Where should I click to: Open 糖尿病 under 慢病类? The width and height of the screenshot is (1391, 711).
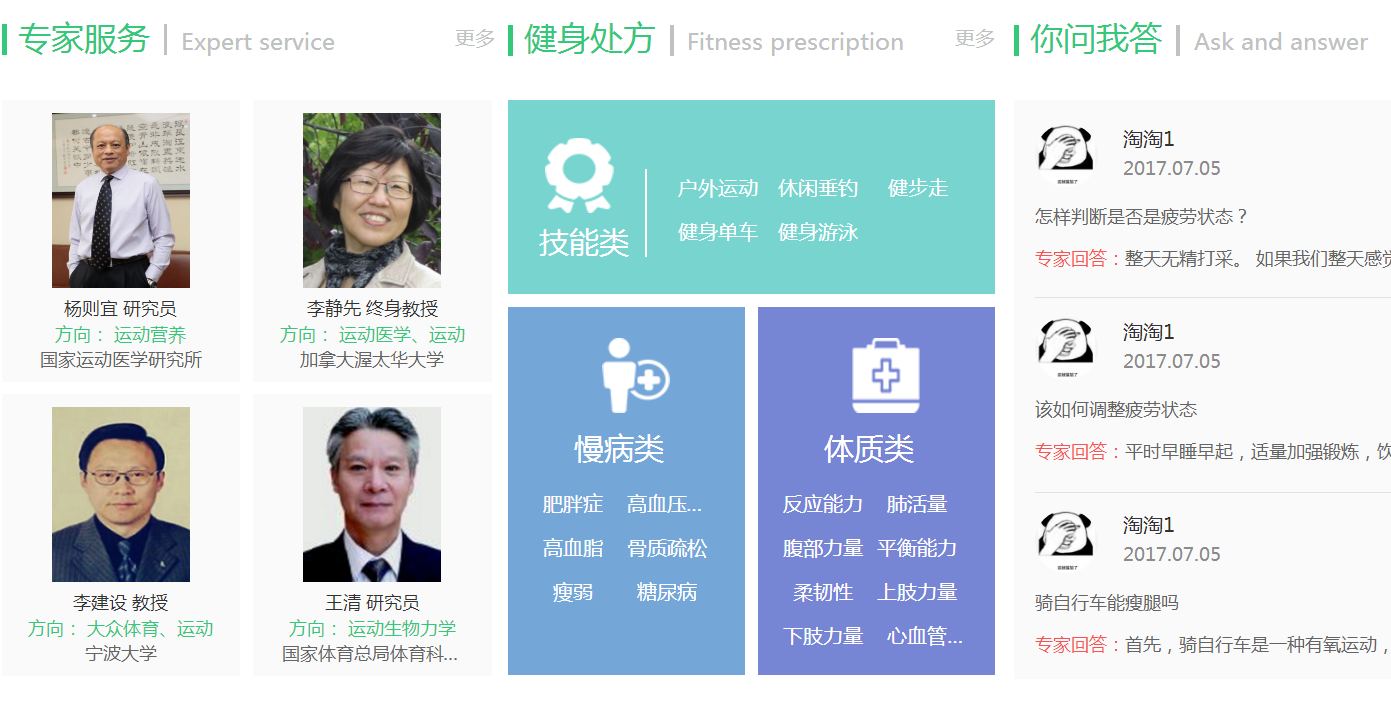click(667, 592)
